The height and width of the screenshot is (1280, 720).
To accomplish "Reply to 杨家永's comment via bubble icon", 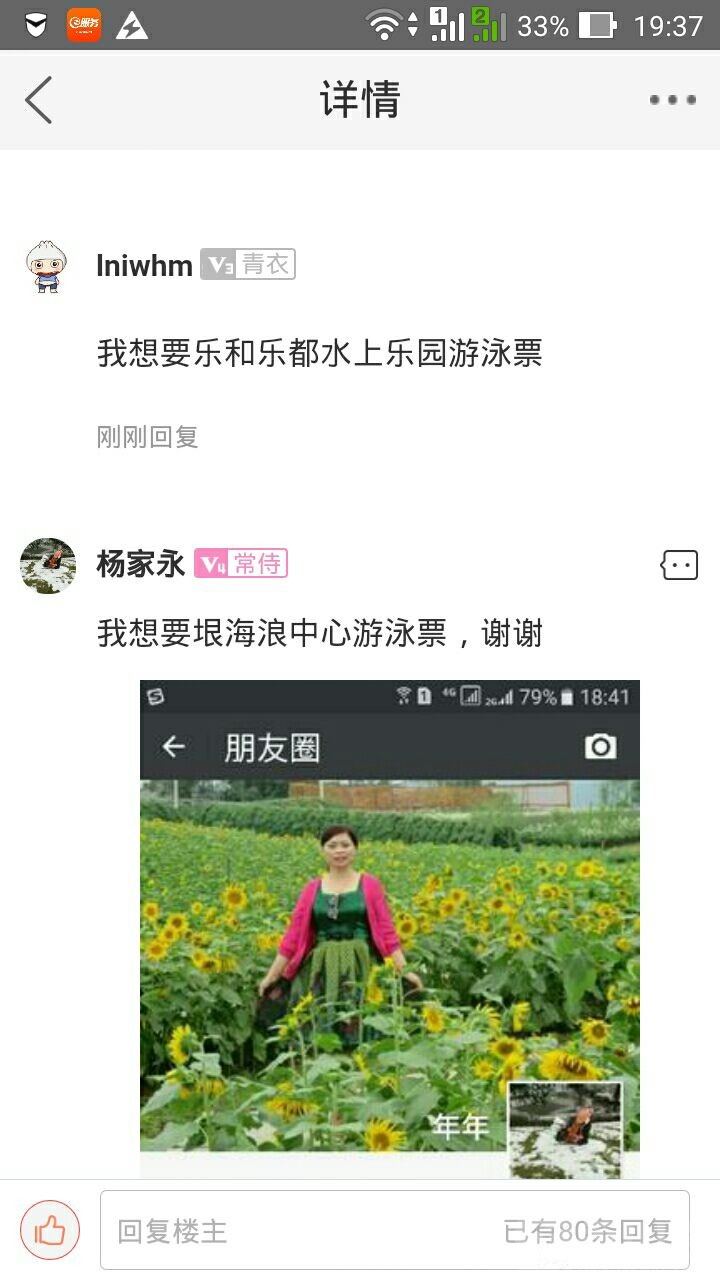I will click(x=679, y=565).
